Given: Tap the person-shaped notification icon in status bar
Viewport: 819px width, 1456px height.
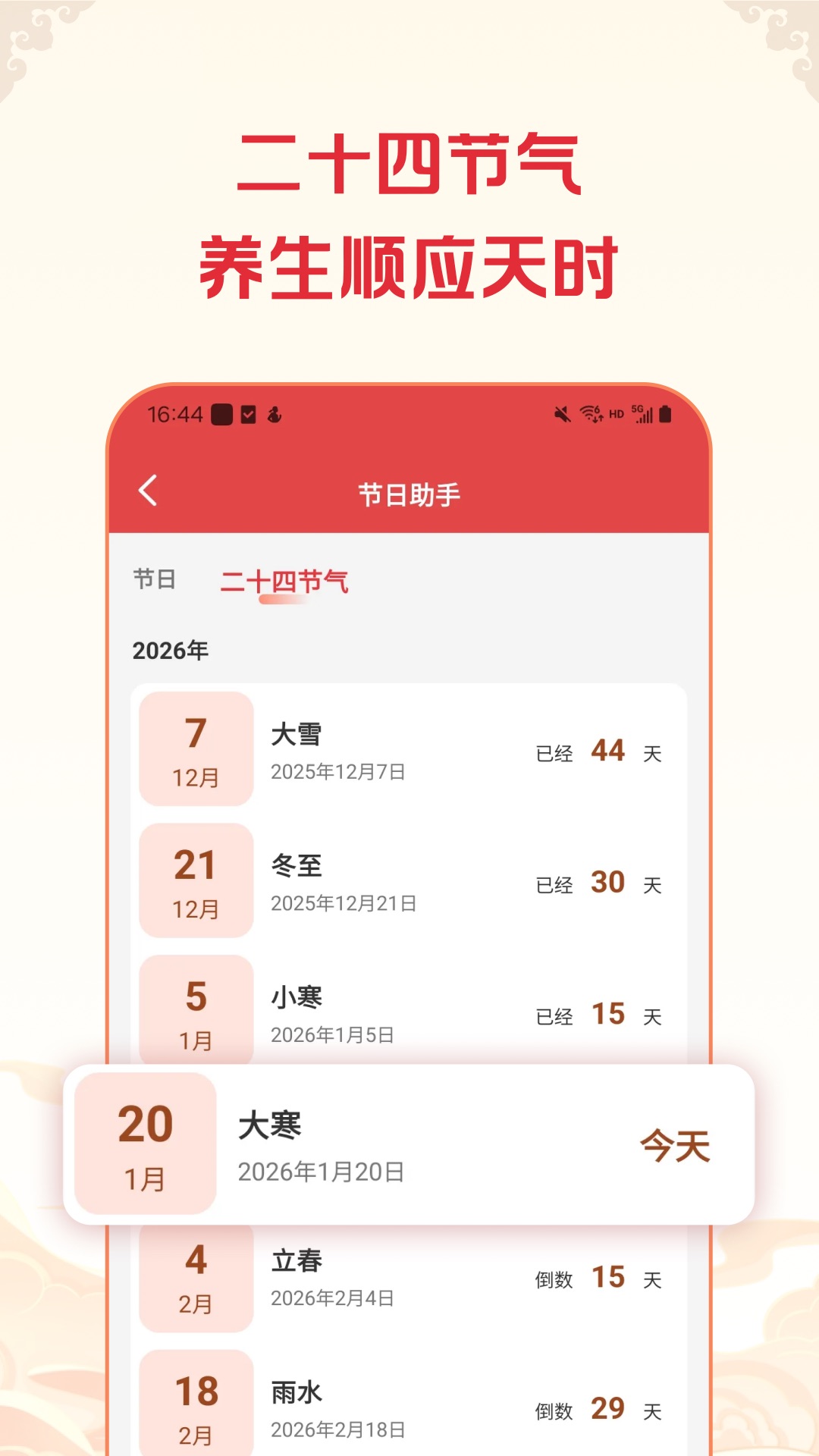Looking at the screenshot, I should click(x=275, y=414).
